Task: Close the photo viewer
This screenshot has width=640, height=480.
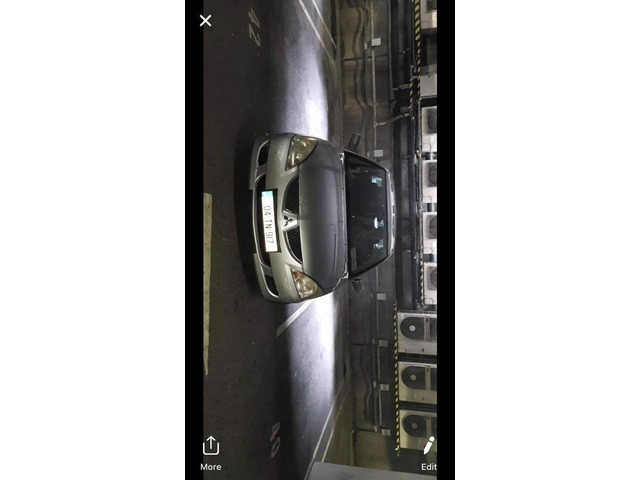Action: click(205, 20)
